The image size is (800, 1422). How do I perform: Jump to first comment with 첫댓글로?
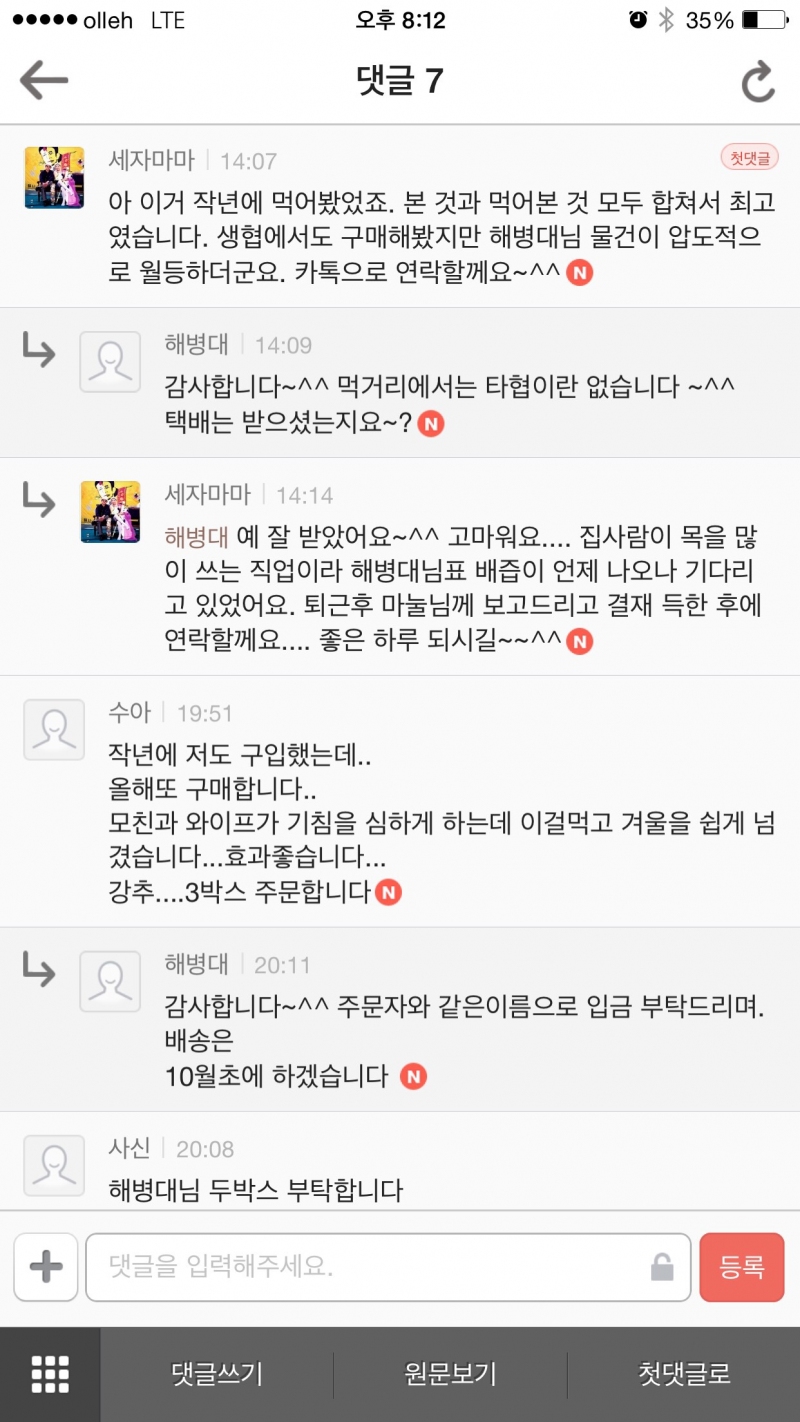tap(684, 1374)
